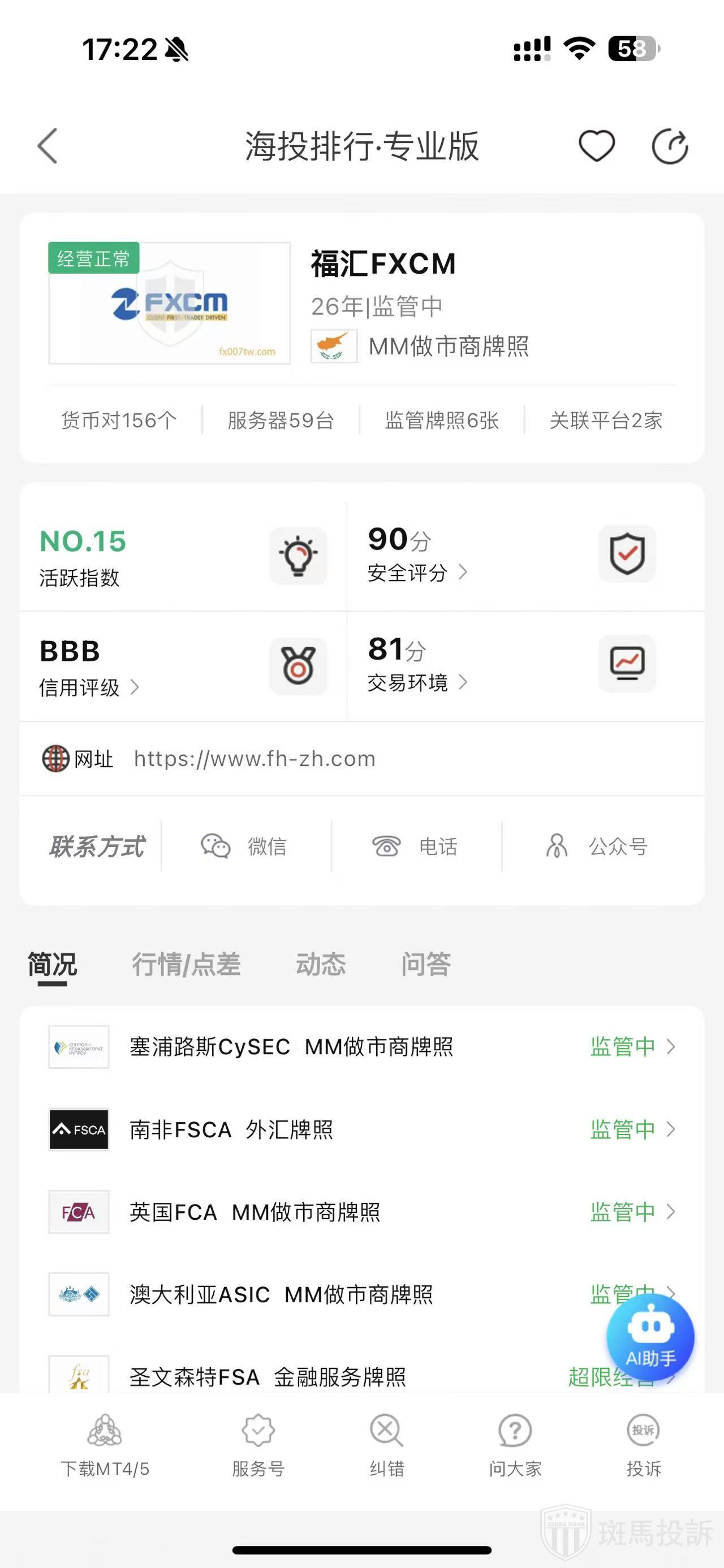The height and width of the screenshot is (1568, 724).
Task: Open the 公众号 contact option
Action: (597, 846)
